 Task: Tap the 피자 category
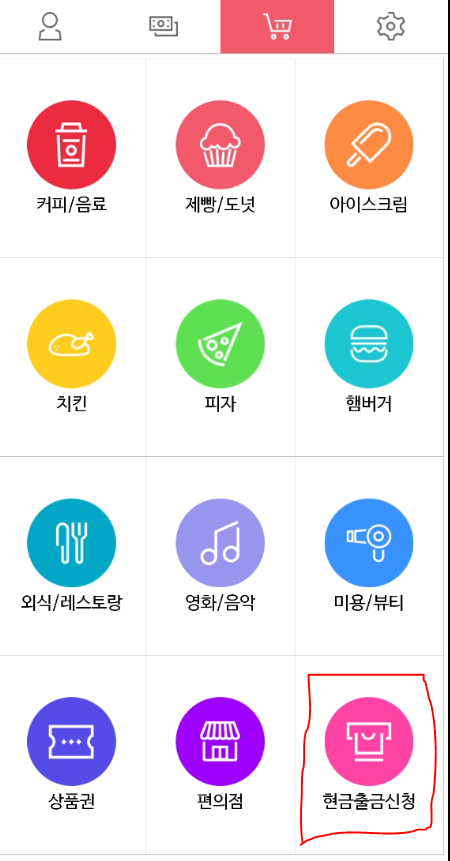pyautogui.click(x=220, y=357)
